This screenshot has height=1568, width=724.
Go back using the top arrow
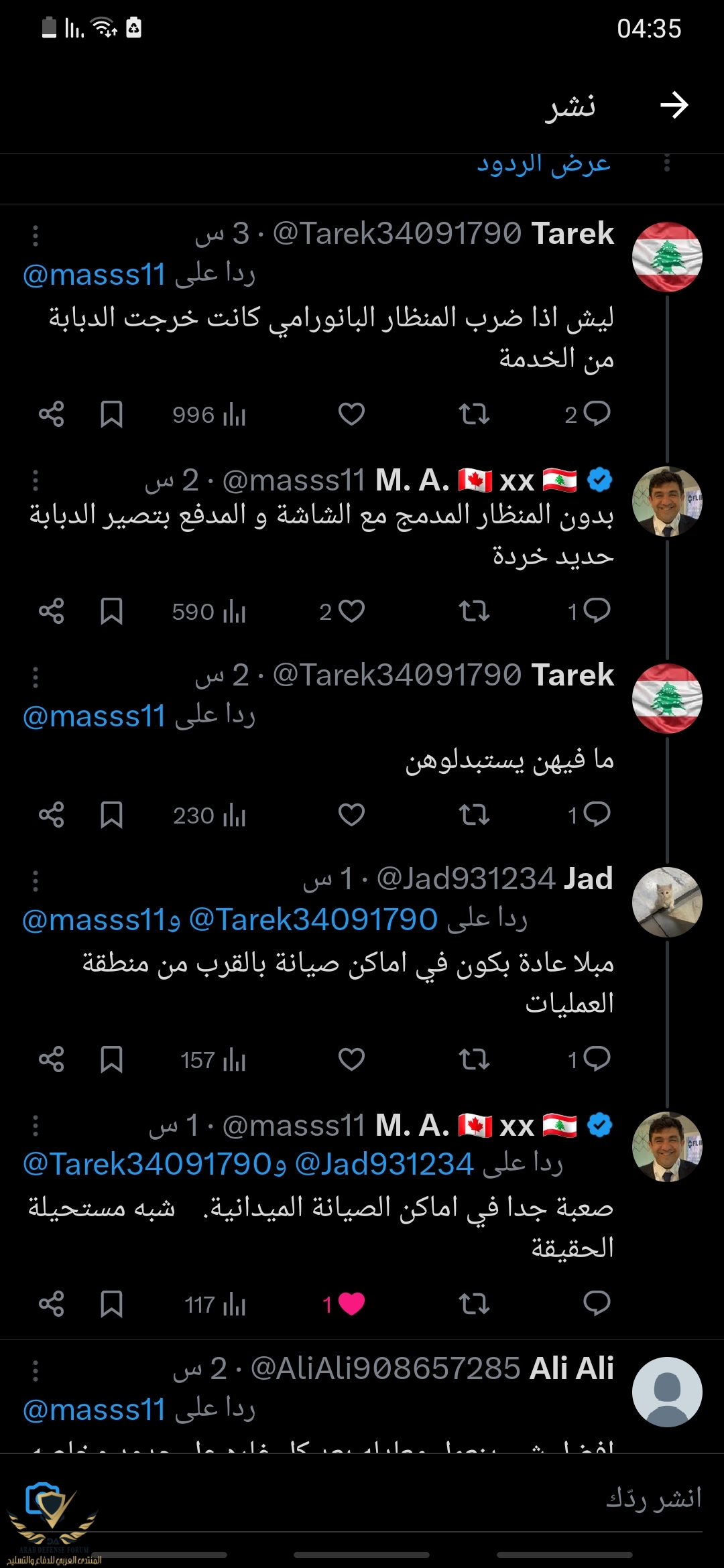click(674, 105)
